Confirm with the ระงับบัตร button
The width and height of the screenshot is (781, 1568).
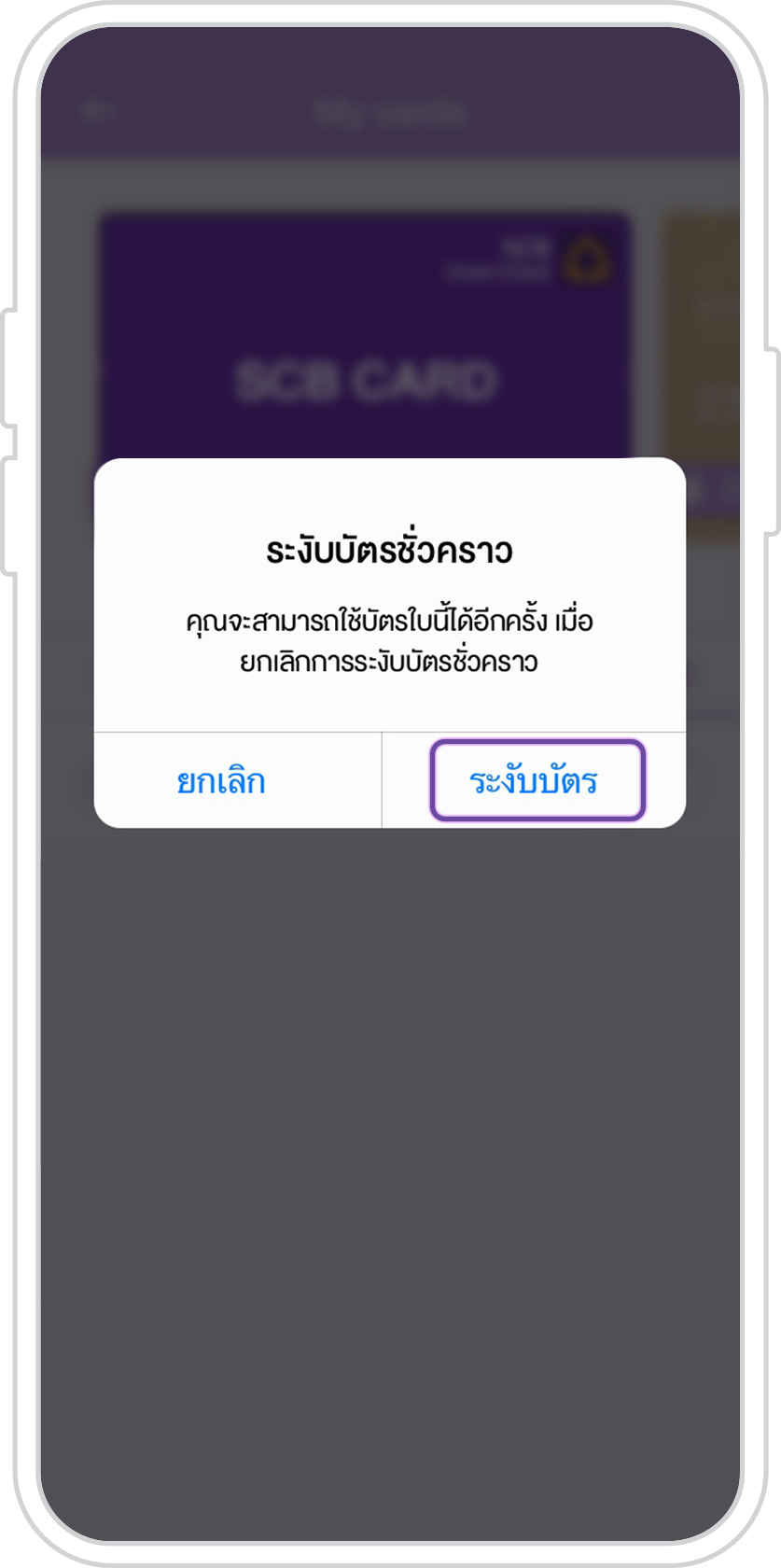point(536,780)
